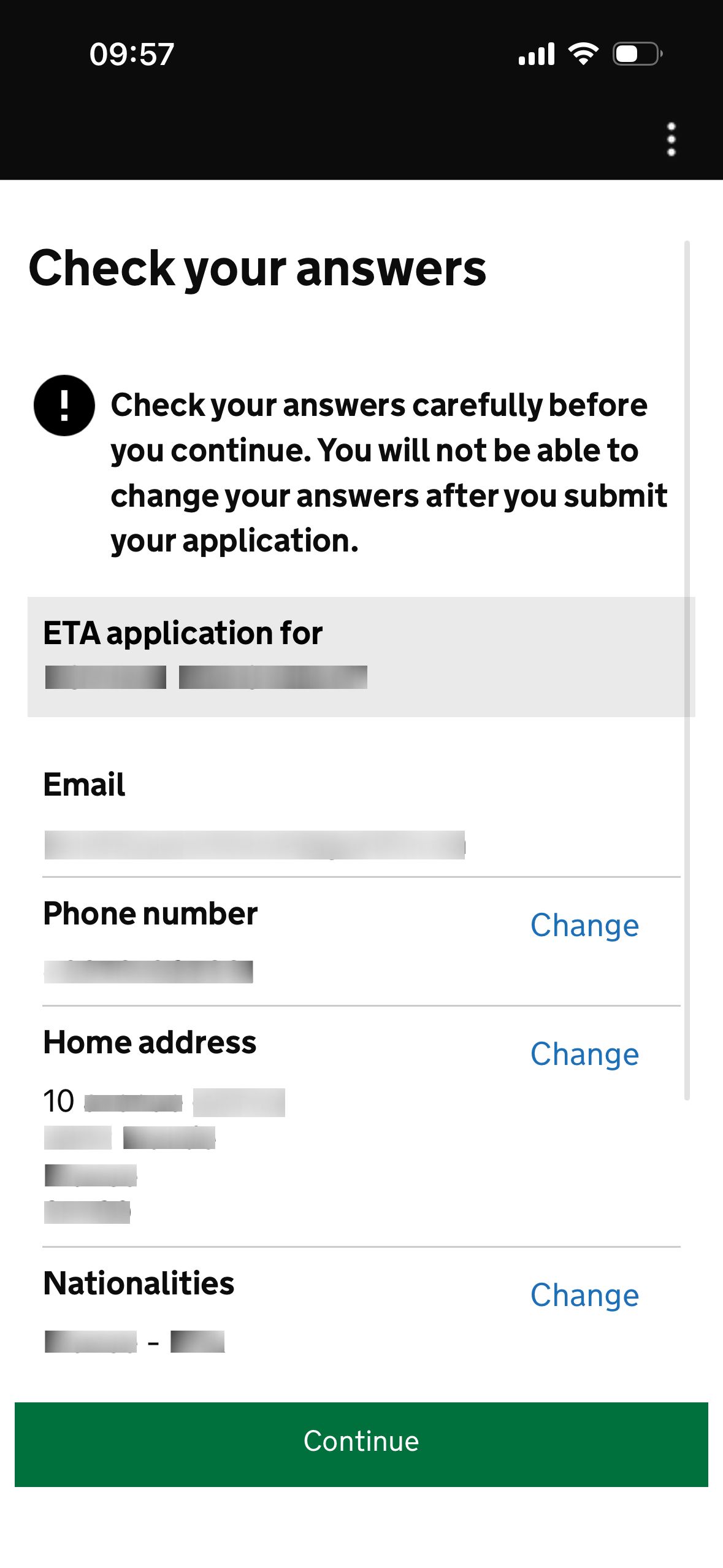The width and height of the screenshot is (723, 1568).
Task: Select the Email section heading
Action: click(84, 783)
